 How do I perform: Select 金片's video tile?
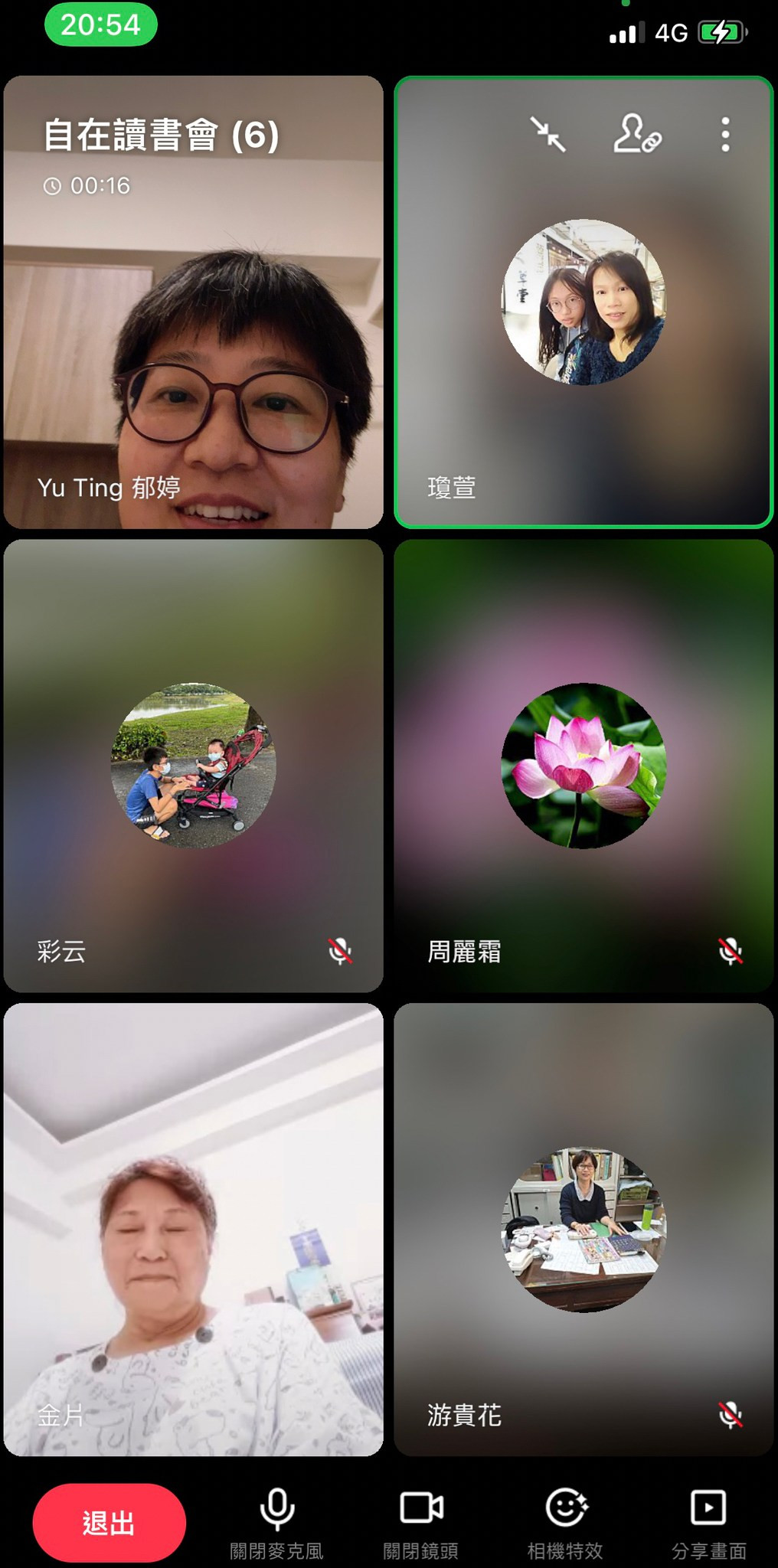point(193,1230)
